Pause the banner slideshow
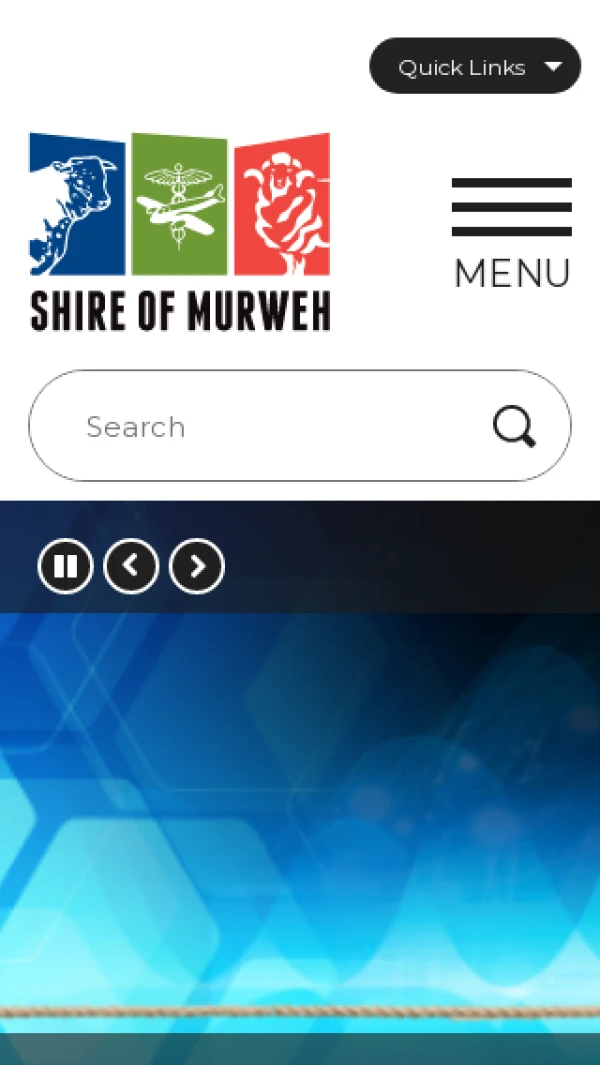600x1065 pixels. (65, 567)
